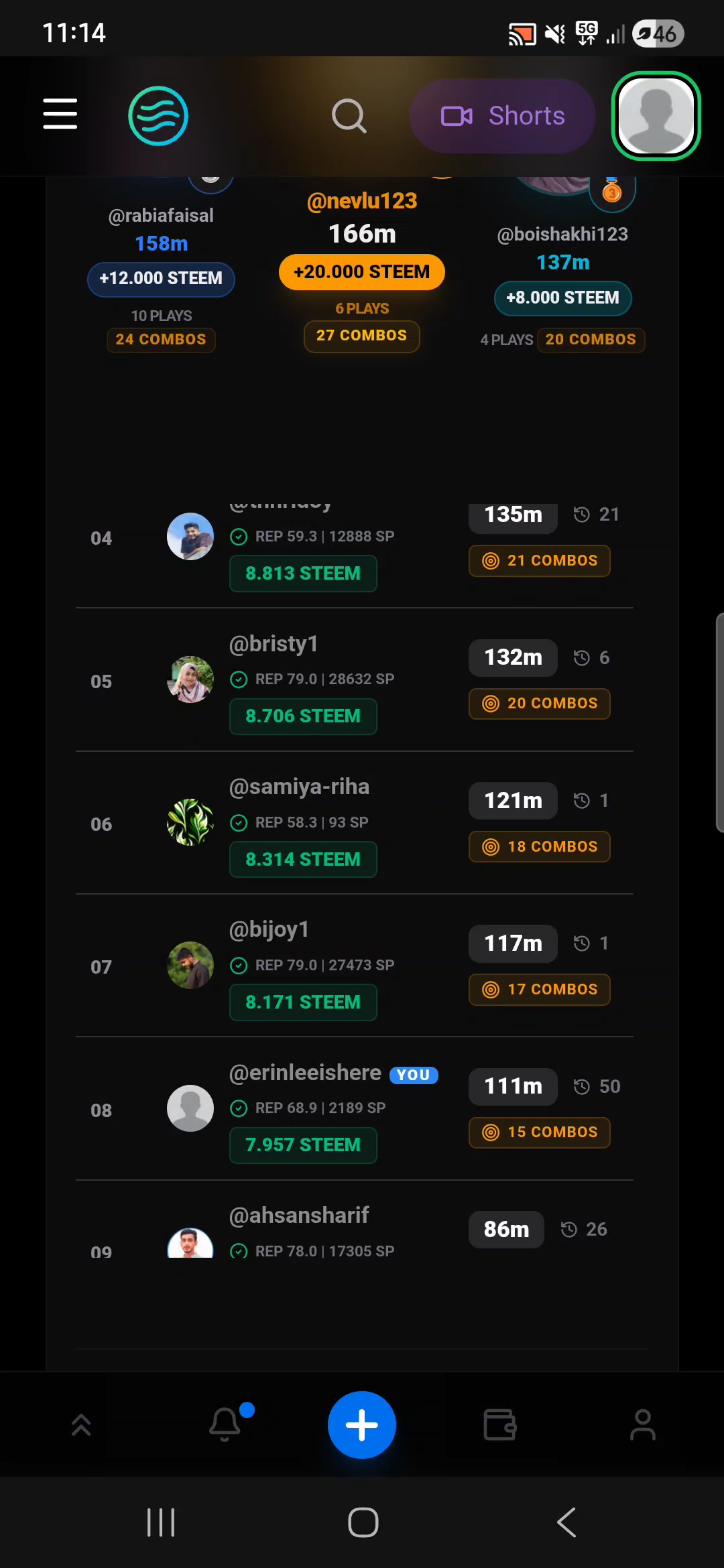The height and width of the screenshot is (1568, 724).
Task: Open the Shorts section
Action: 502,116
